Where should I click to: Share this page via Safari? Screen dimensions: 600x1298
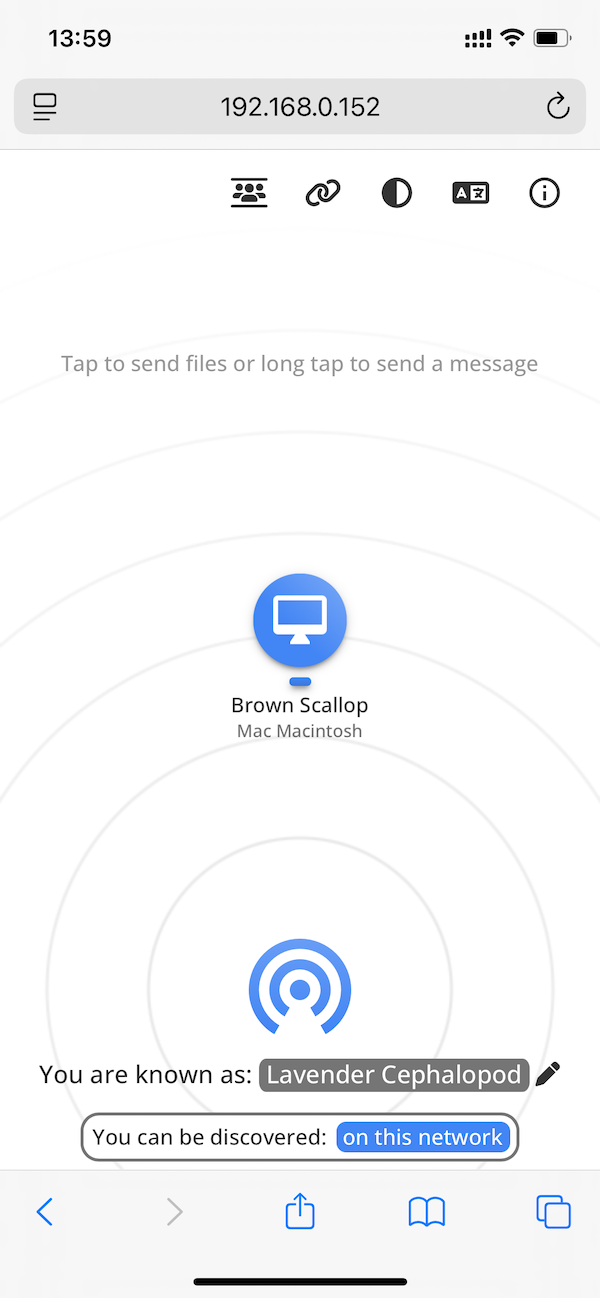(x=300, y=1212)
